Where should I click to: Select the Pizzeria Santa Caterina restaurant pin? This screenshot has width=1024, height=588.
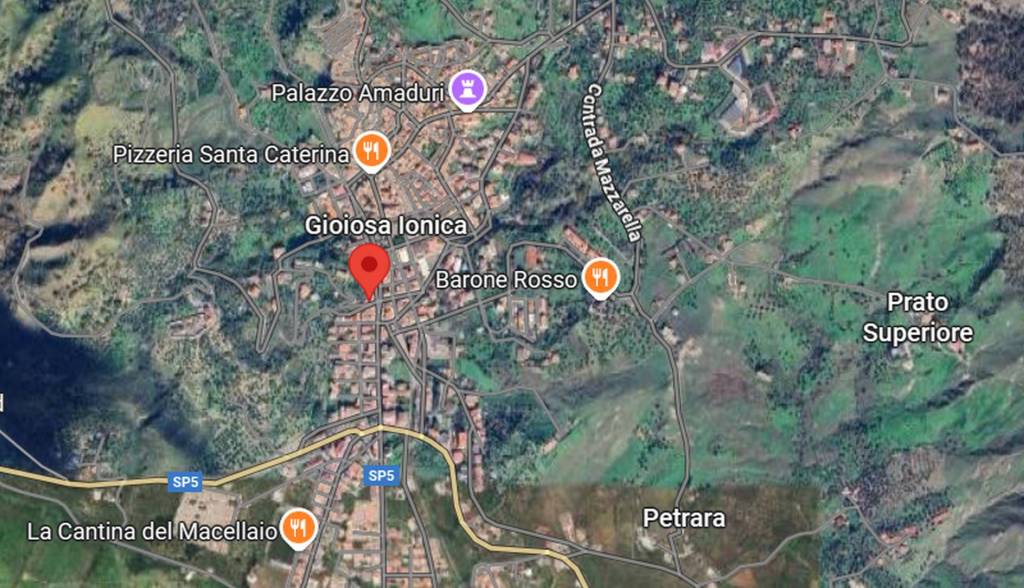[x=372, y=152]
